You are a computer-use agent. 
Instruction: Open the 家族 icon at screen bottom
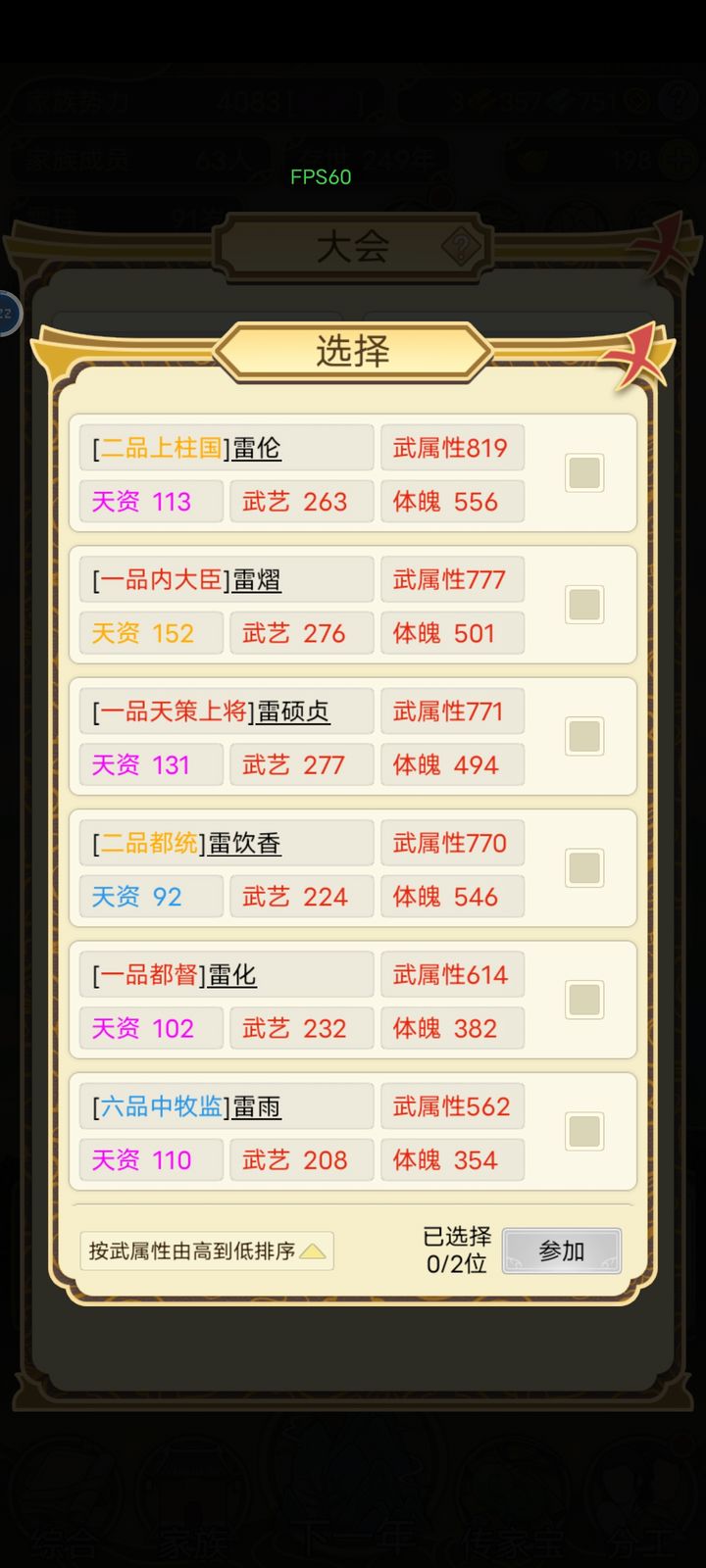[191, 1490]
